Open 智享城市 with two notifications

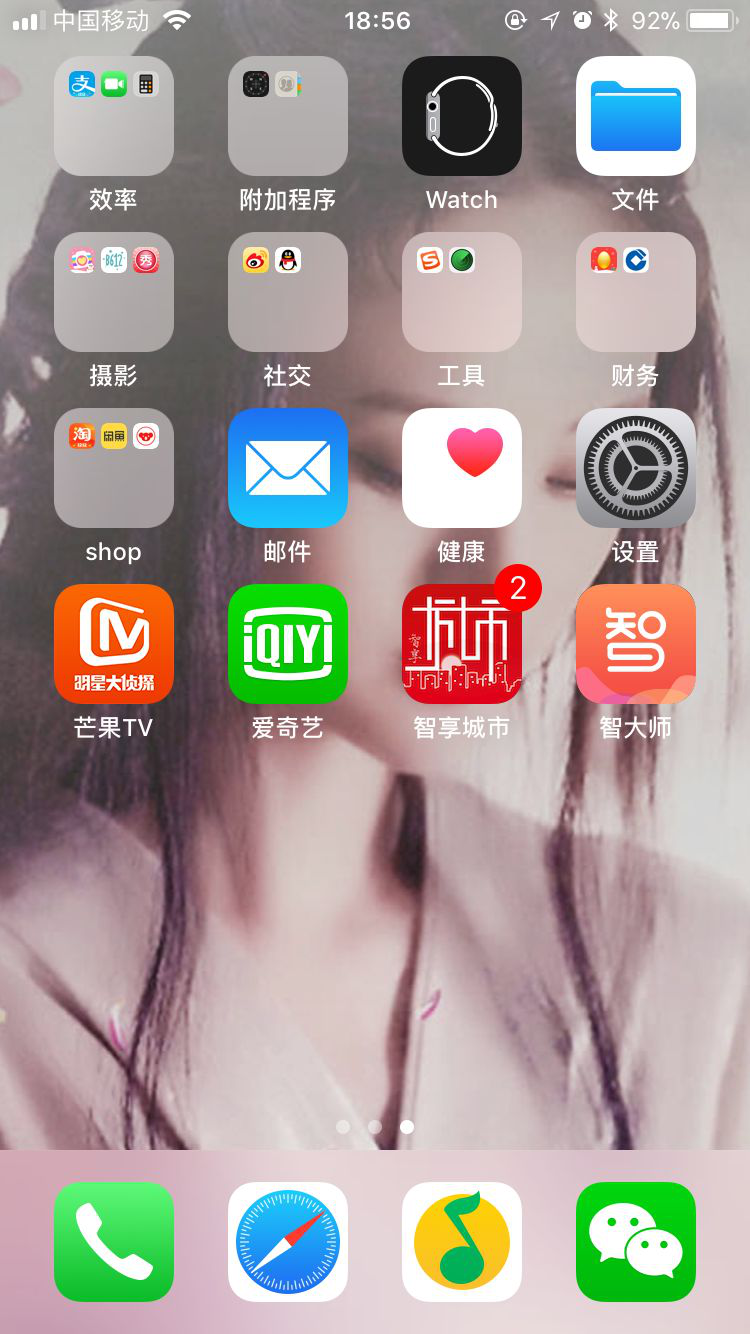[461, 644]
